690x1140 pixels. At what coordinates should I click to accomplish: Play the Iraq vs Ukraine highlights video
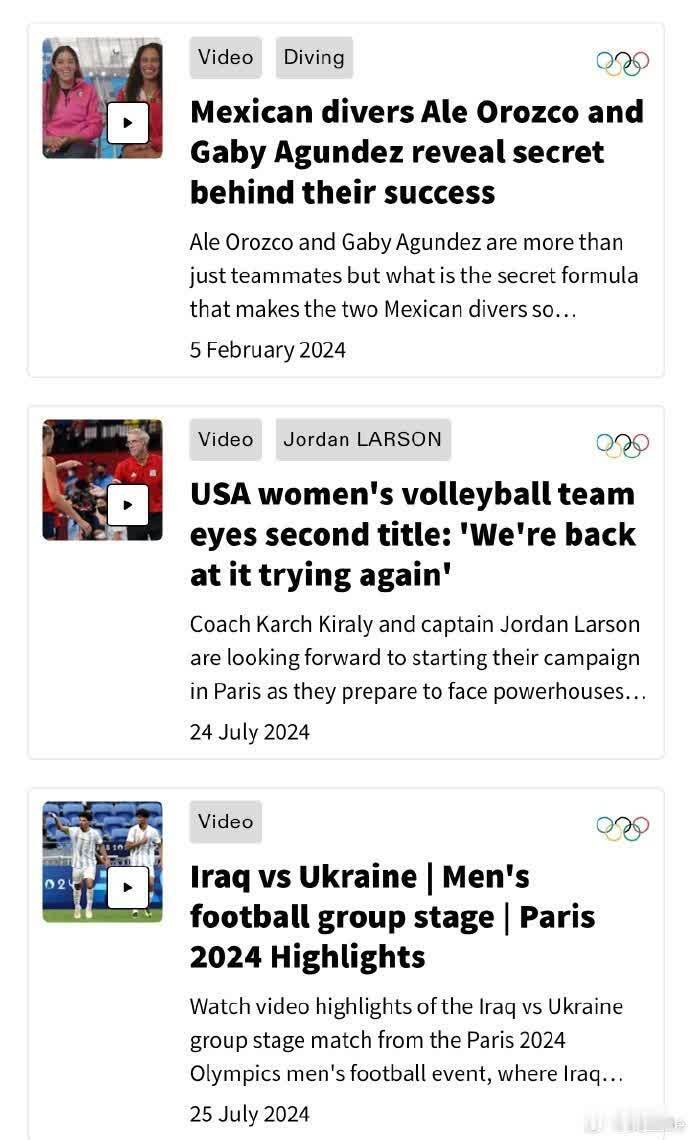(x=127, y=887)
